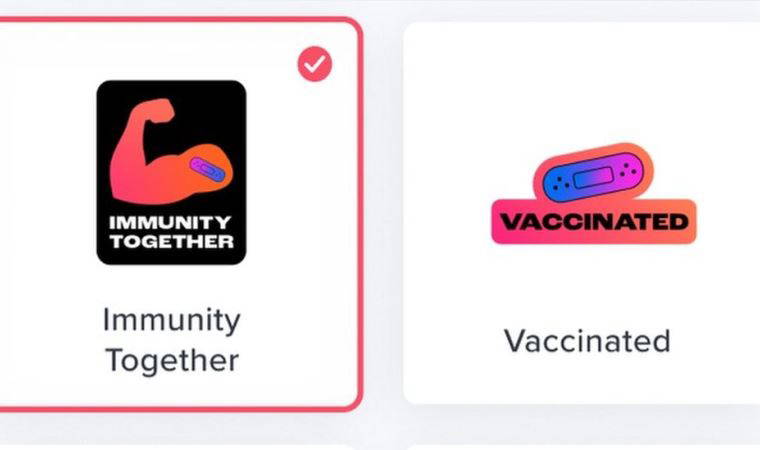Viewport: 760px width, 450px height.
Task: Select the Vaccinated sticker card
Action: 586,214
